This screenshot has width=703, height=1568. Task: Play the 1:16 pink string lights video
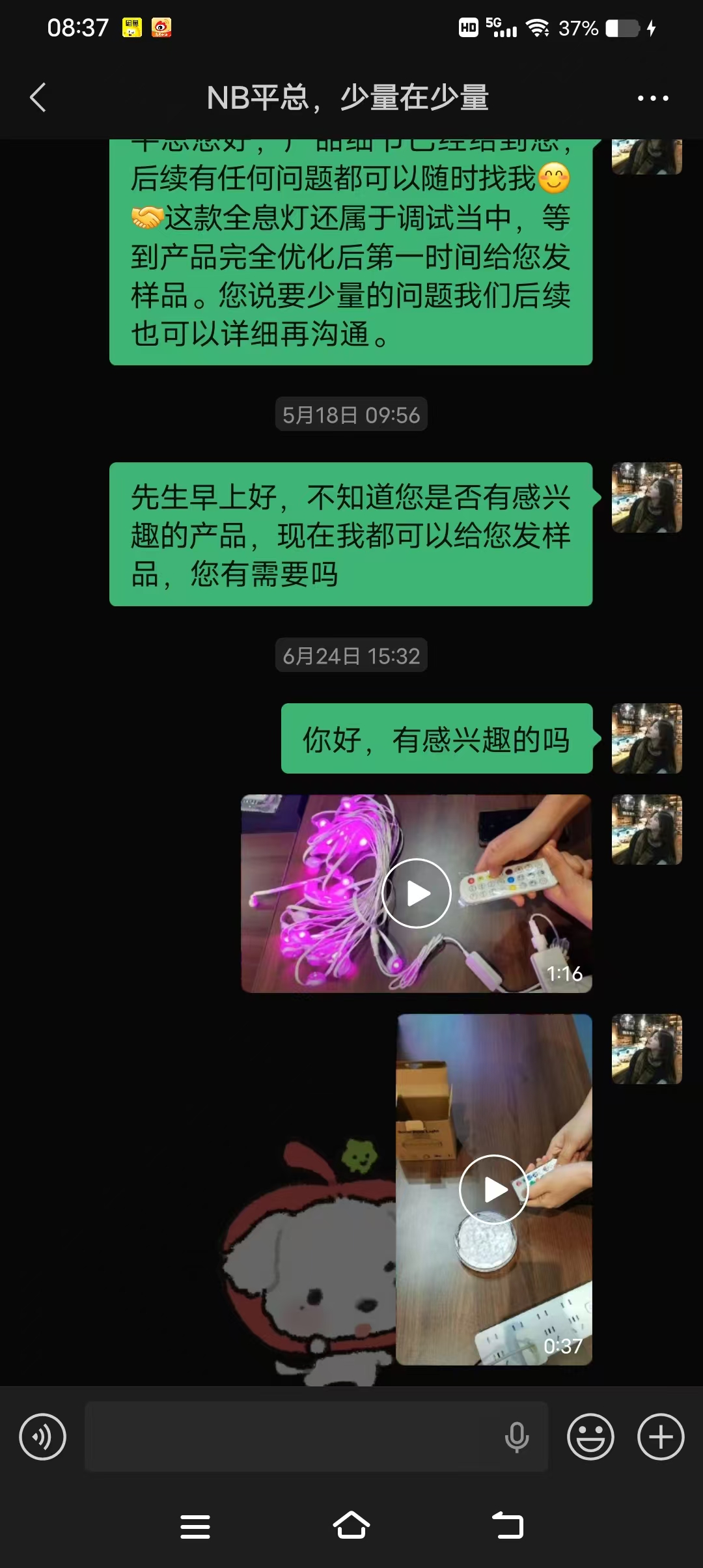tap(417, 893)
